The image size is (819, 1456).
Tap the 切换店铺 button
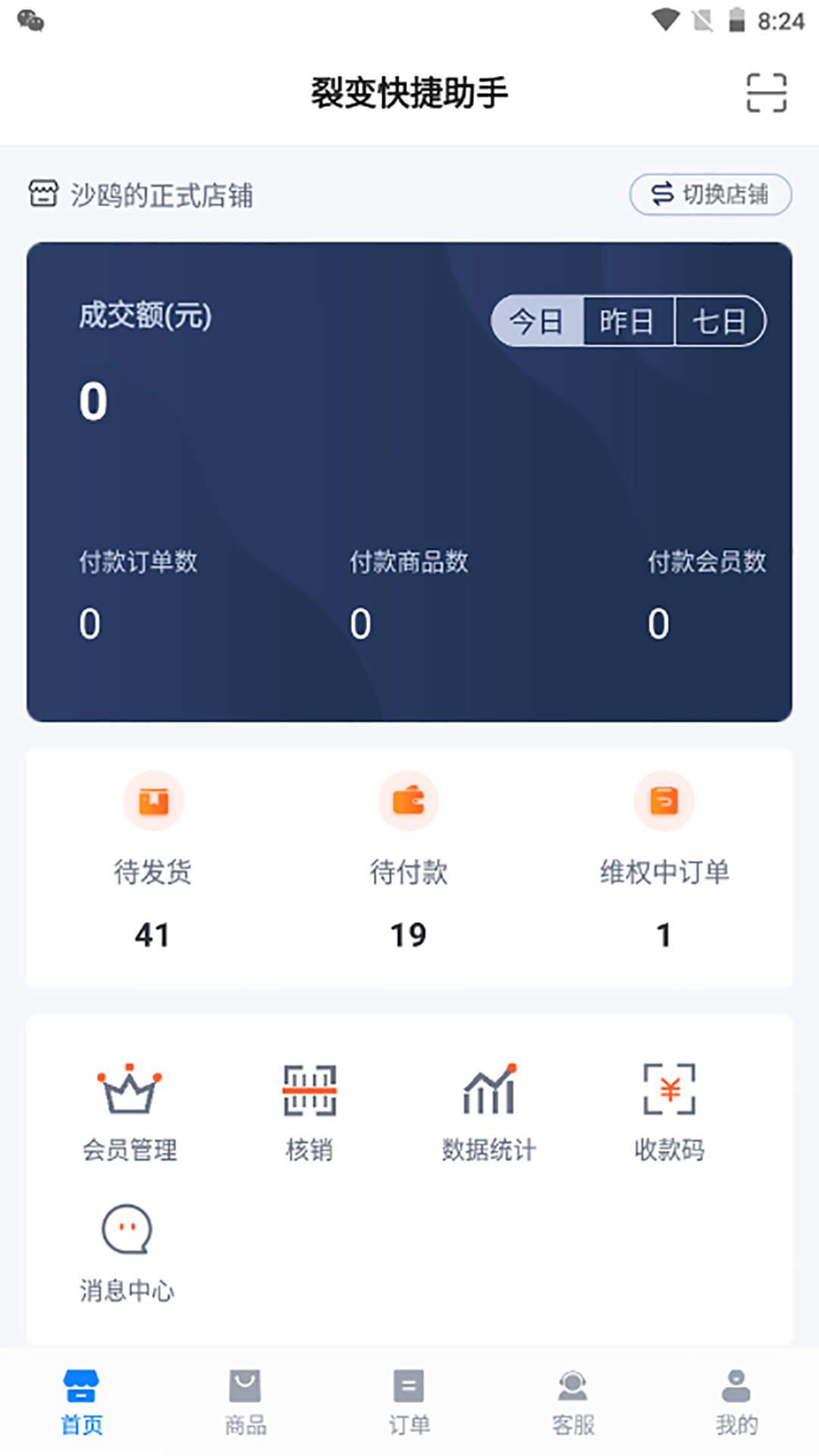coord(711,195)
